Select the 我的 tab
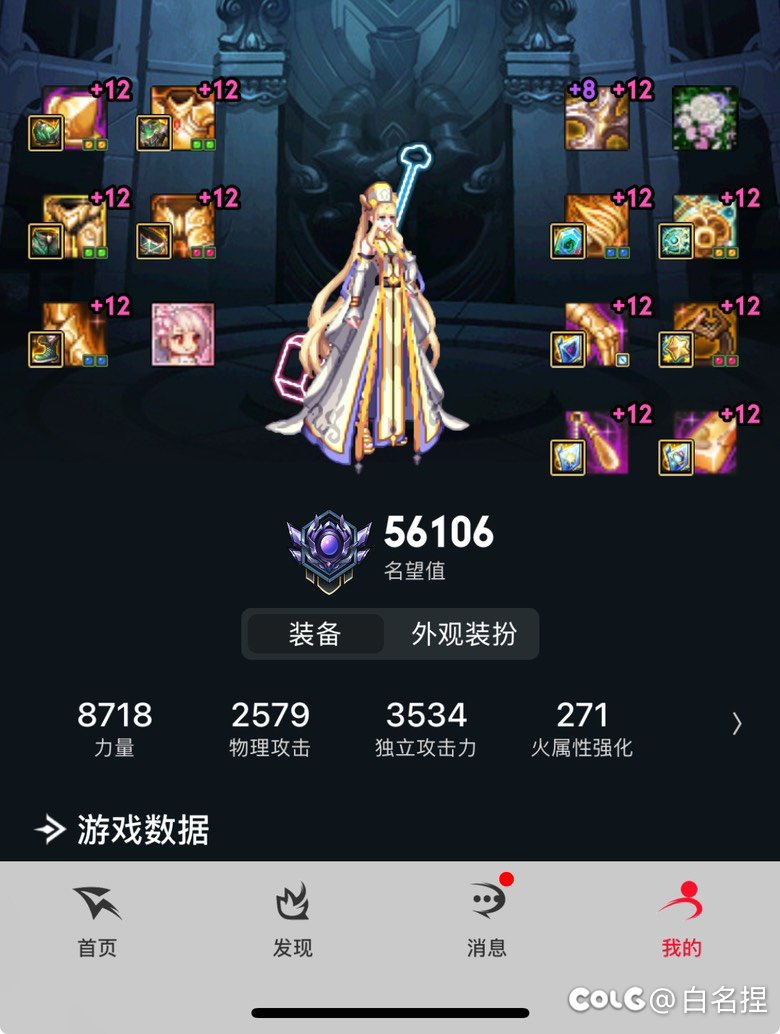780x1034 pixels. coord(681,920)
